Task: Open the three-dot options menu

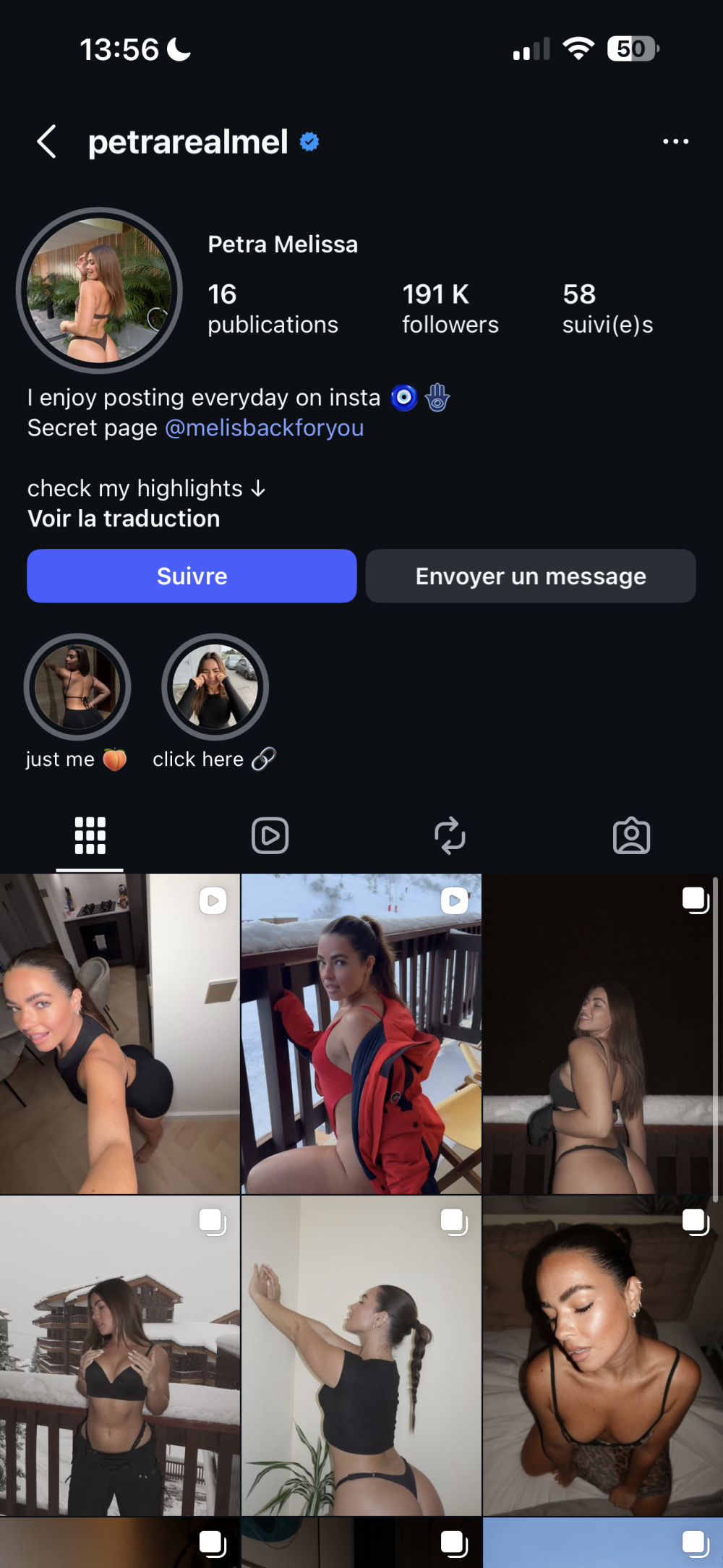Action: pyautogui.click(x=675, y=141)
